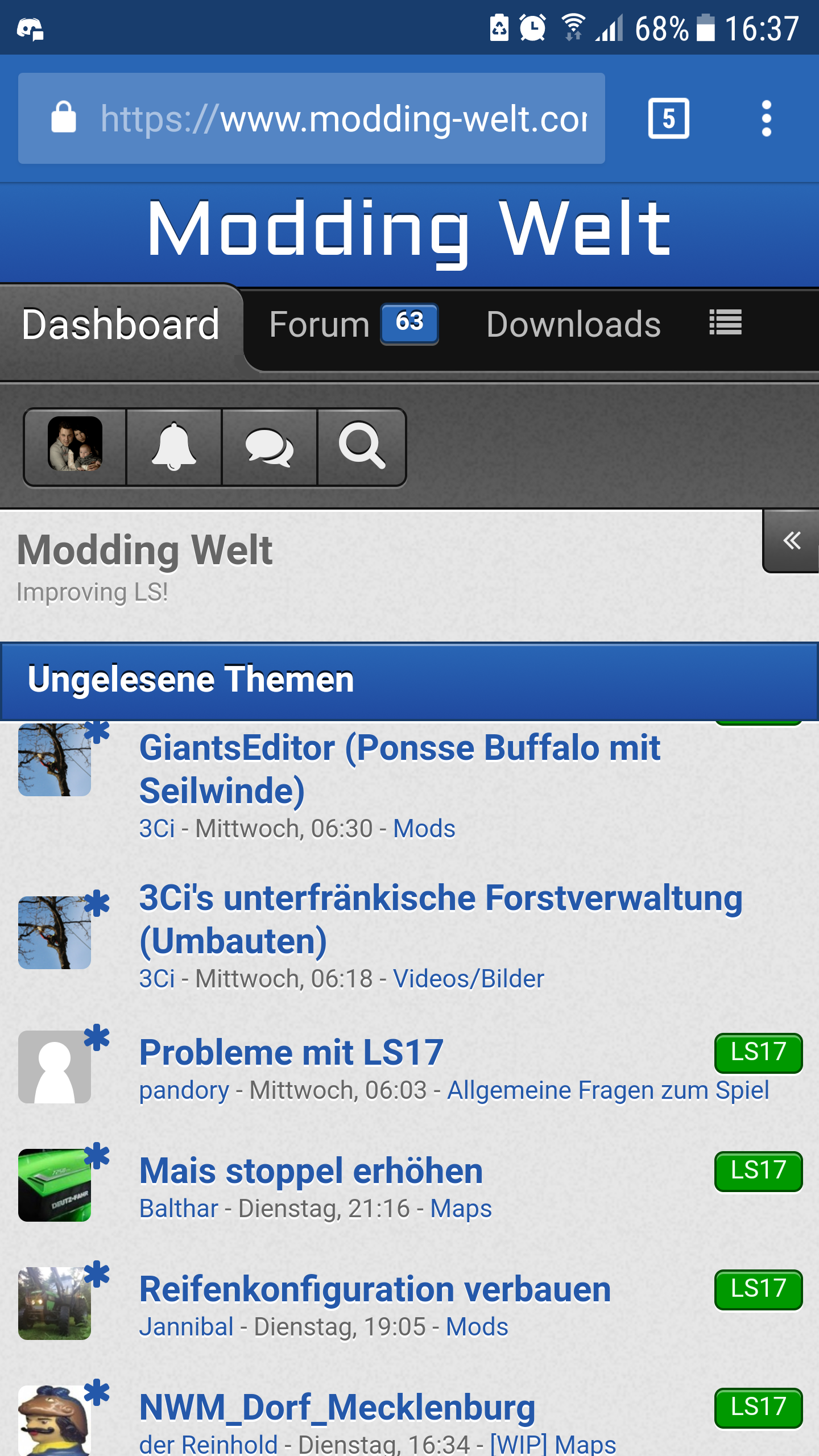The image size is (819, 1456).
Task: Collapse the sidebar with the double-arrow button
Action: (x=791, y=541)
